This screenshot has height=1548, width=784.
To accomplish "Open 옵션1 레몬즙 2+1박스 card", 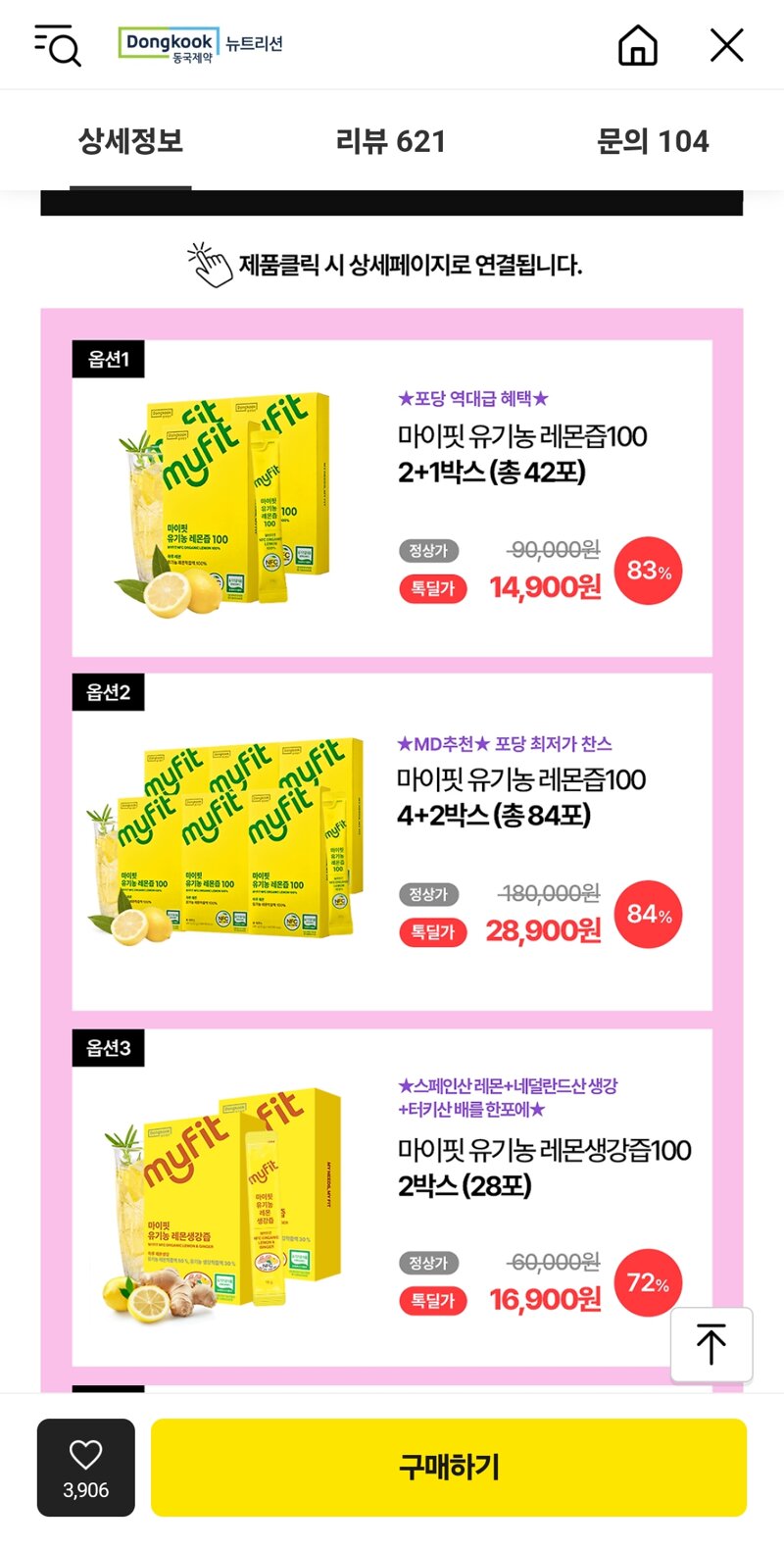I will pos(392,500).
